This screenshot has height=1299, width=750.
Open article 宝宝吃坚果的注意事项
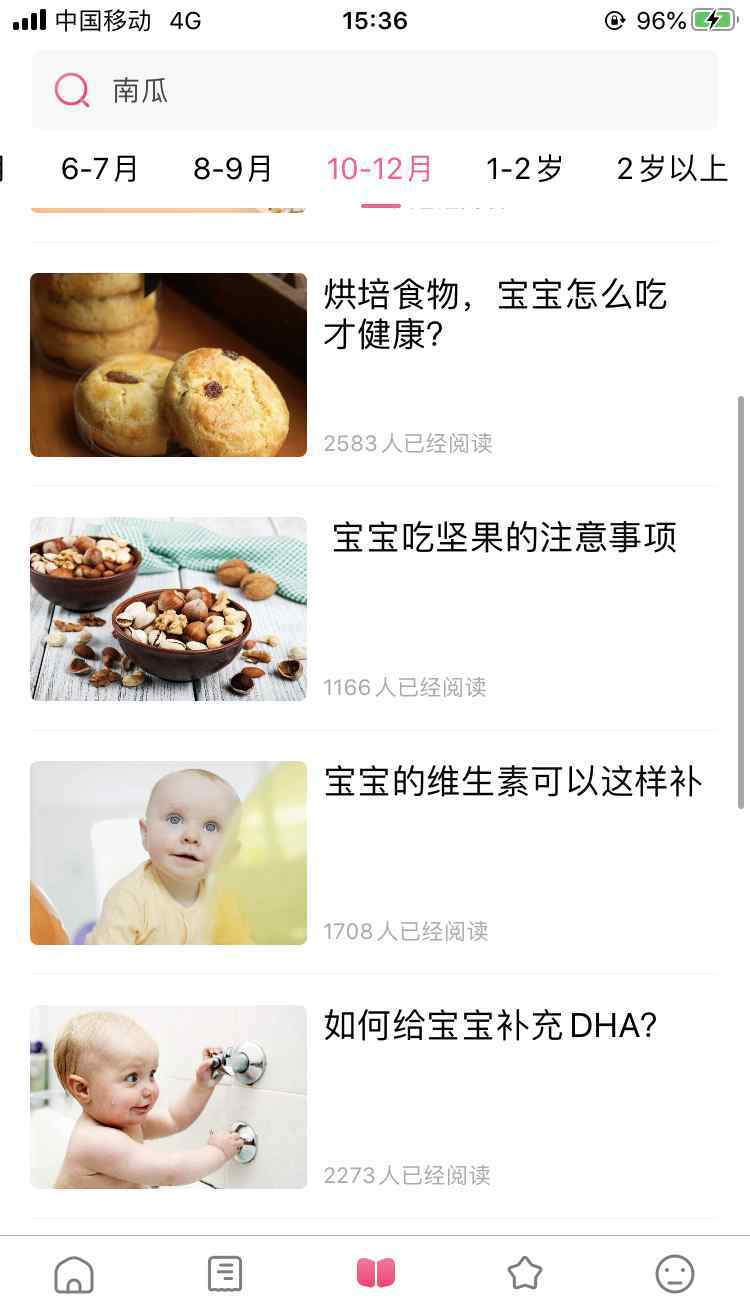coord(374,609)
